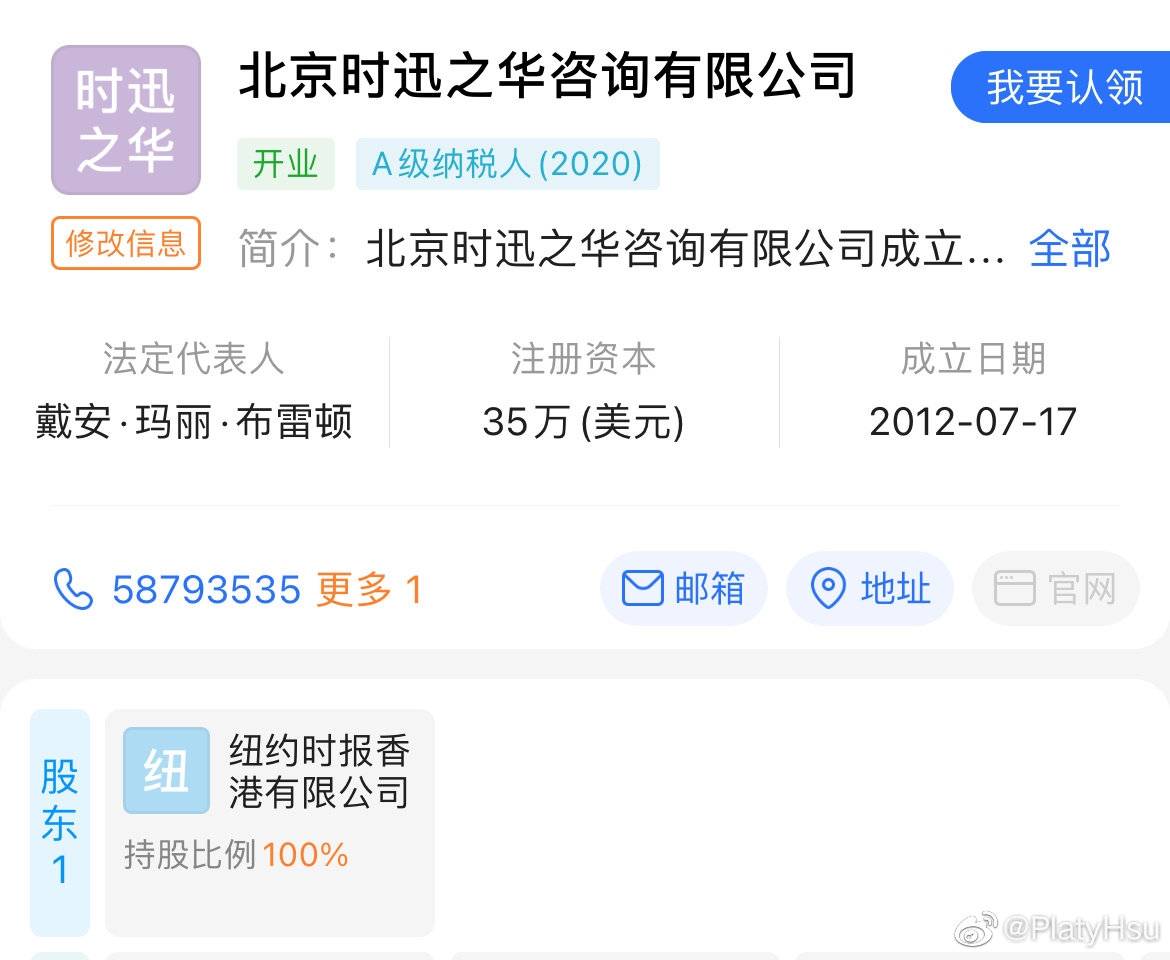Screen dimensions: 1170x960
Task: View the company 地址 address
Action: (x=869, y=589)
